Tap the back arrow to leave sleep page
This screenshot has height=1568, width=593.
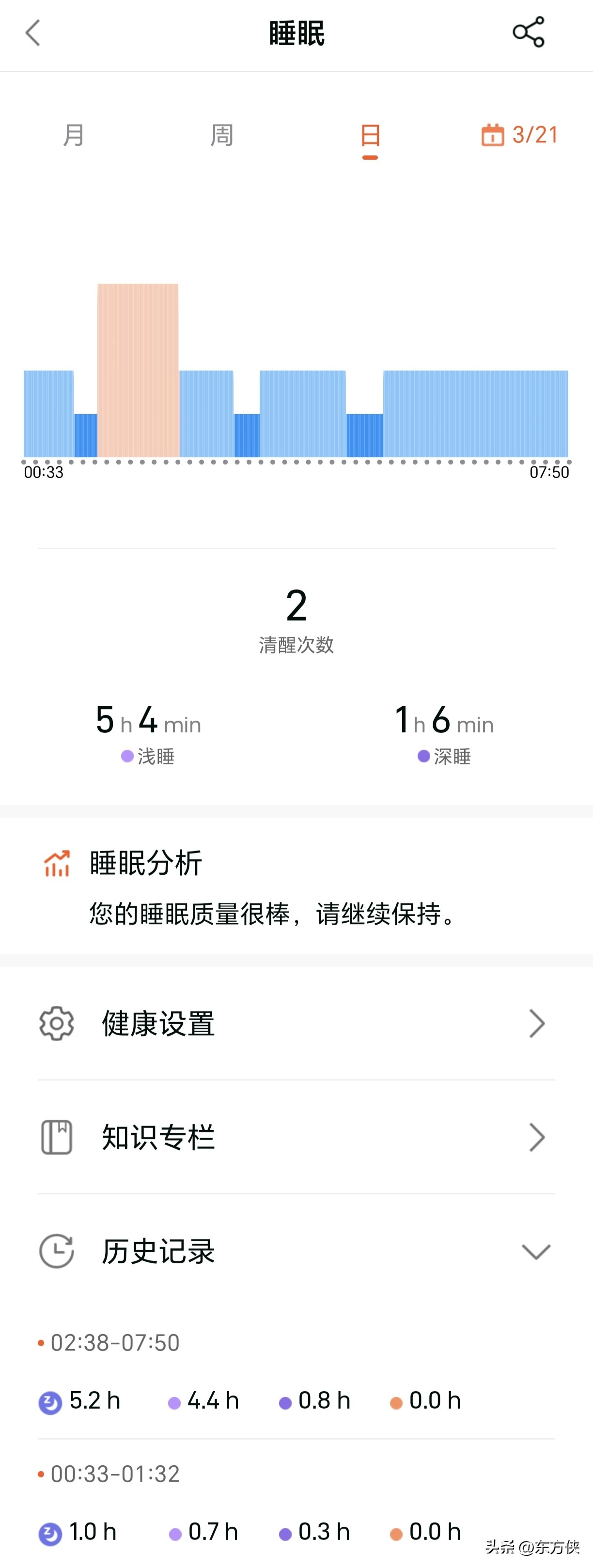coord(33,33)
